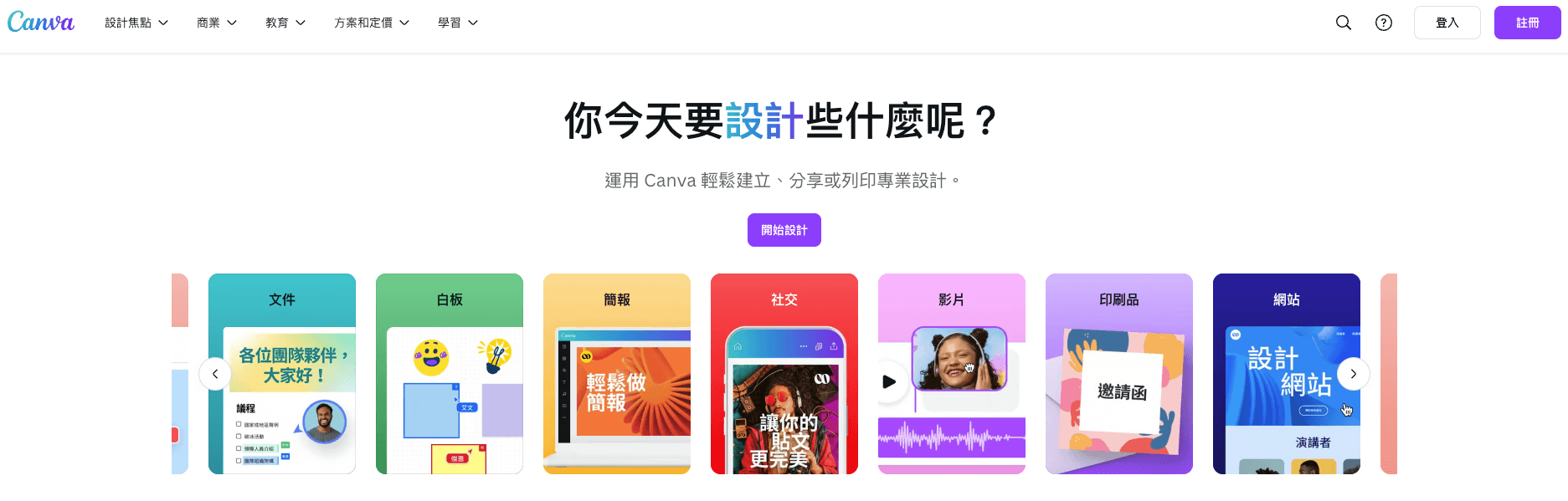Expand the 設計焦點 menu
Viewport: 1568px width, 501px height.
click(136, 23)
